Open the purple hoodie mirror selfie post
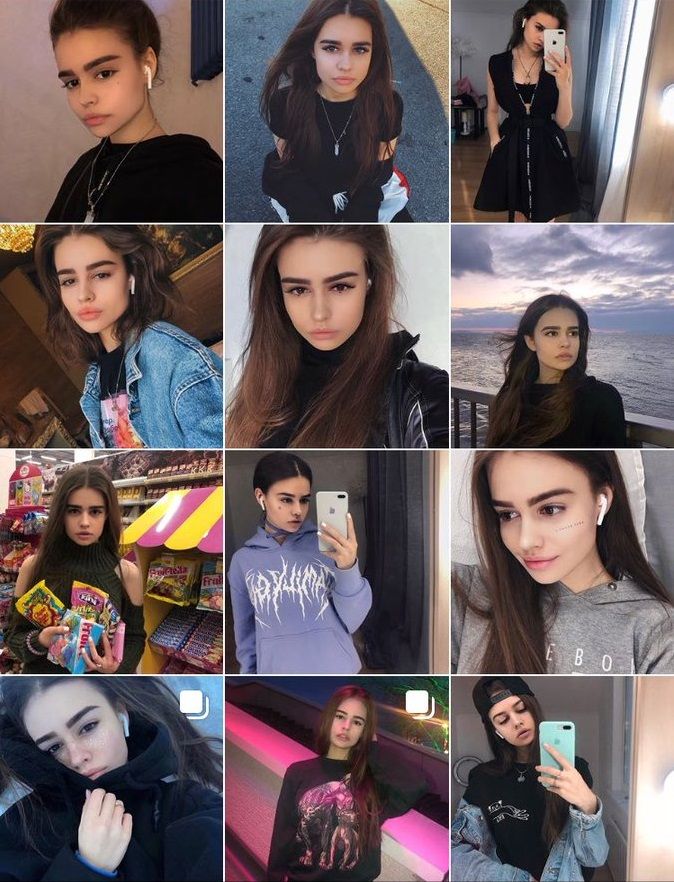The image size is (674, 882). coord(336,561)
